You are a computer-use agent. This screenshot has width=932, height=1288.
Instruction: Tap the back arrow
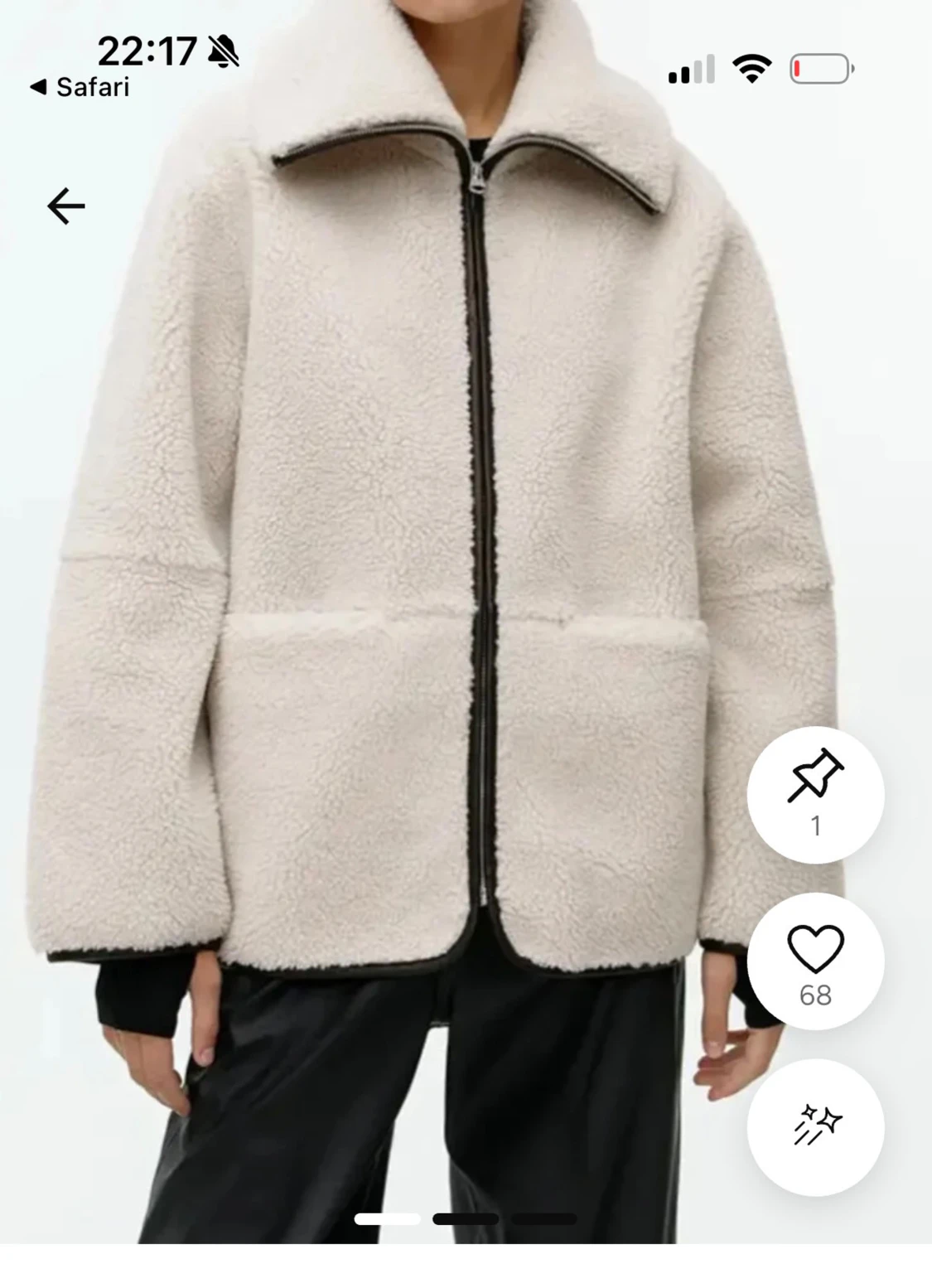pos(66,205)
